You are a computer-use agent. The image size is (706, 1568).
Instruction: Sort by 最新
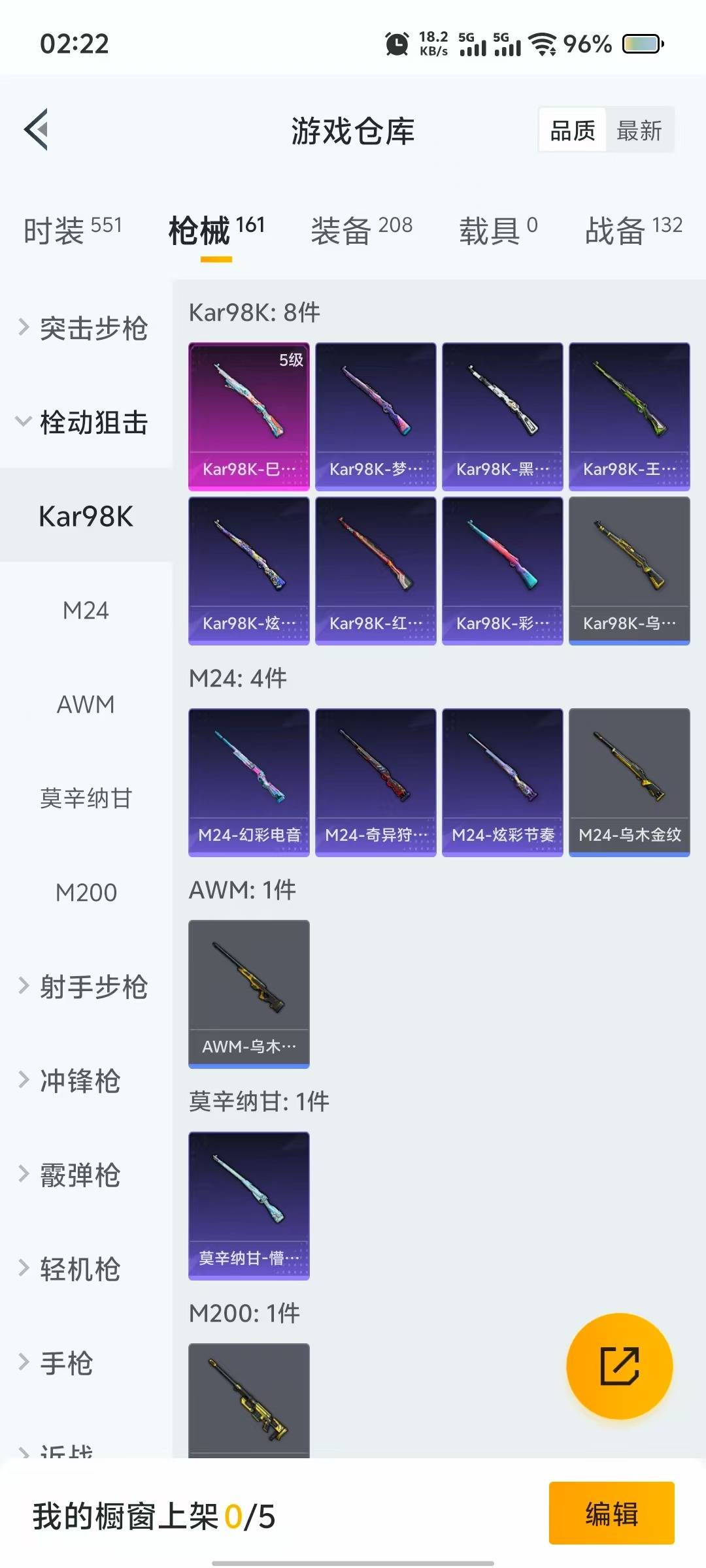(x=639, y=131)
